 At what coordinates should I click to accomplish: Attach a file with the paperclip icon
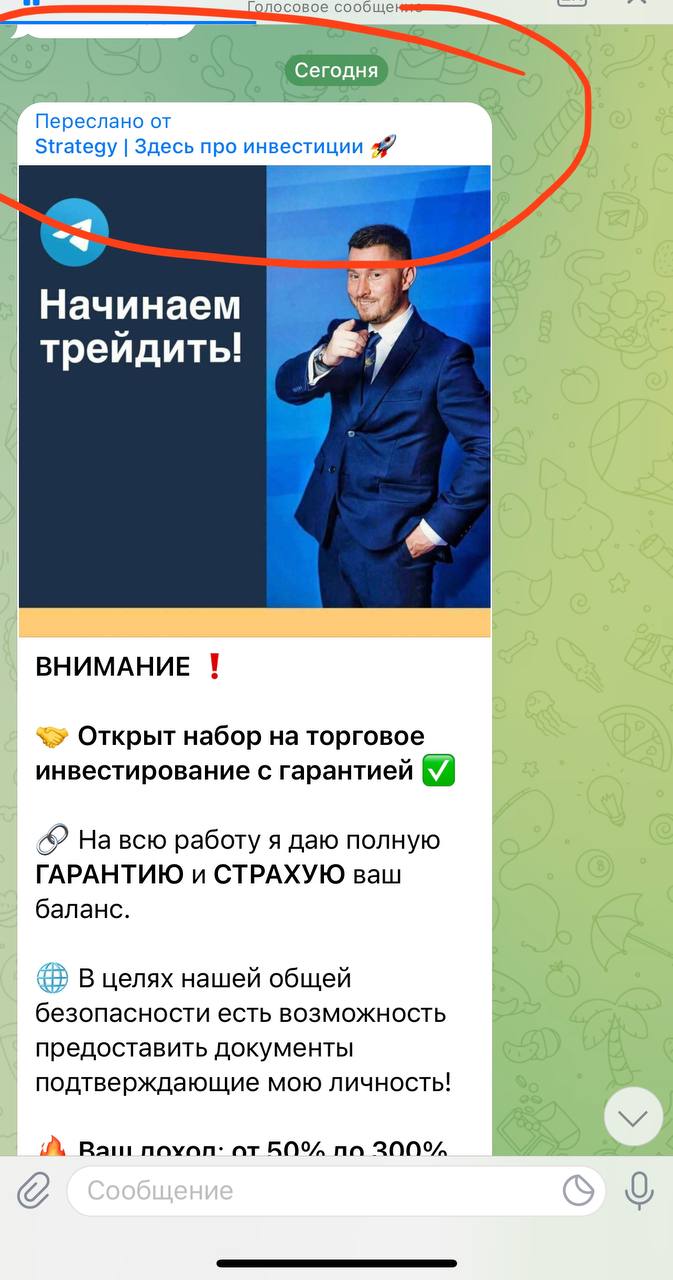pyautogui.click(x=33, y=1190)
